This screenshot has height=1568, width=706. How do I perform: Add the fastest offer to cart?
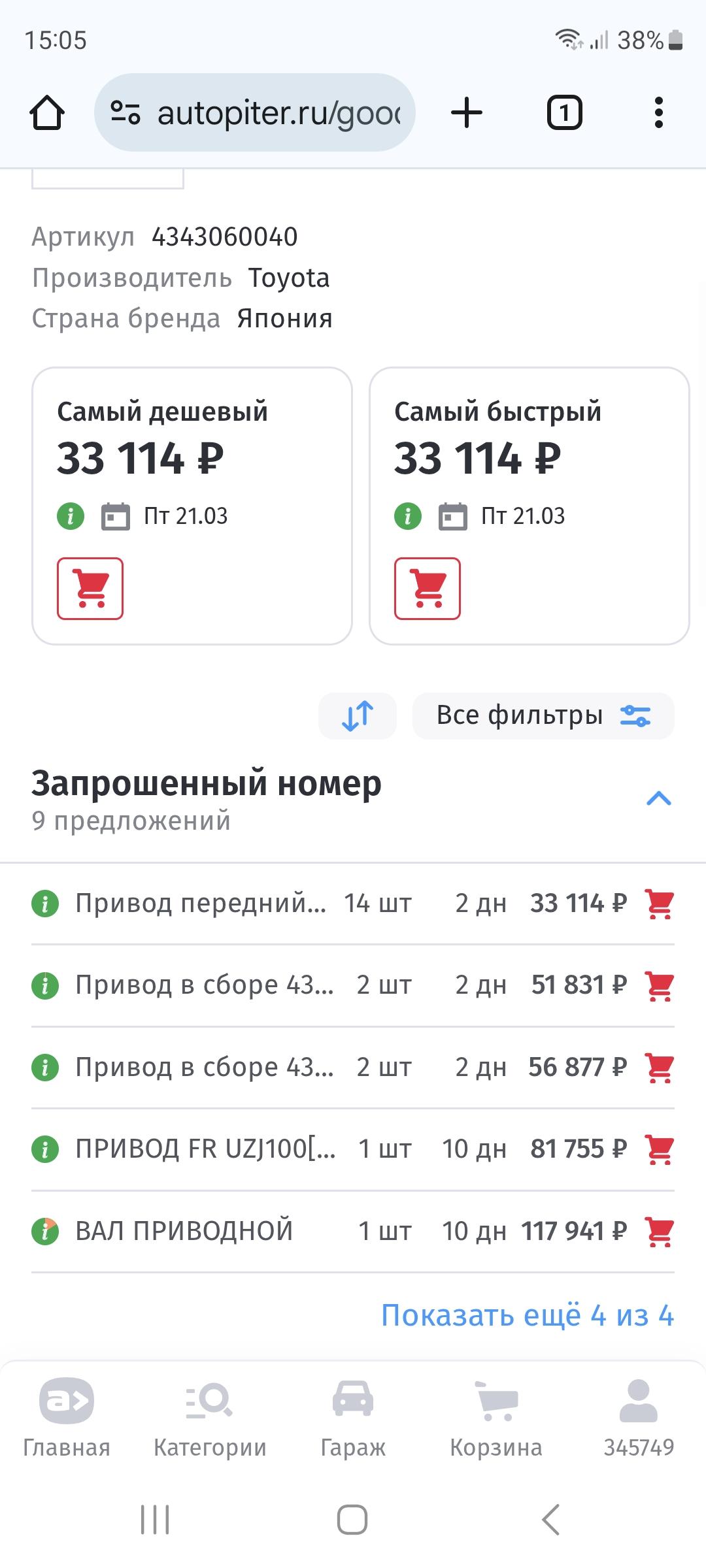click(428, 588)
